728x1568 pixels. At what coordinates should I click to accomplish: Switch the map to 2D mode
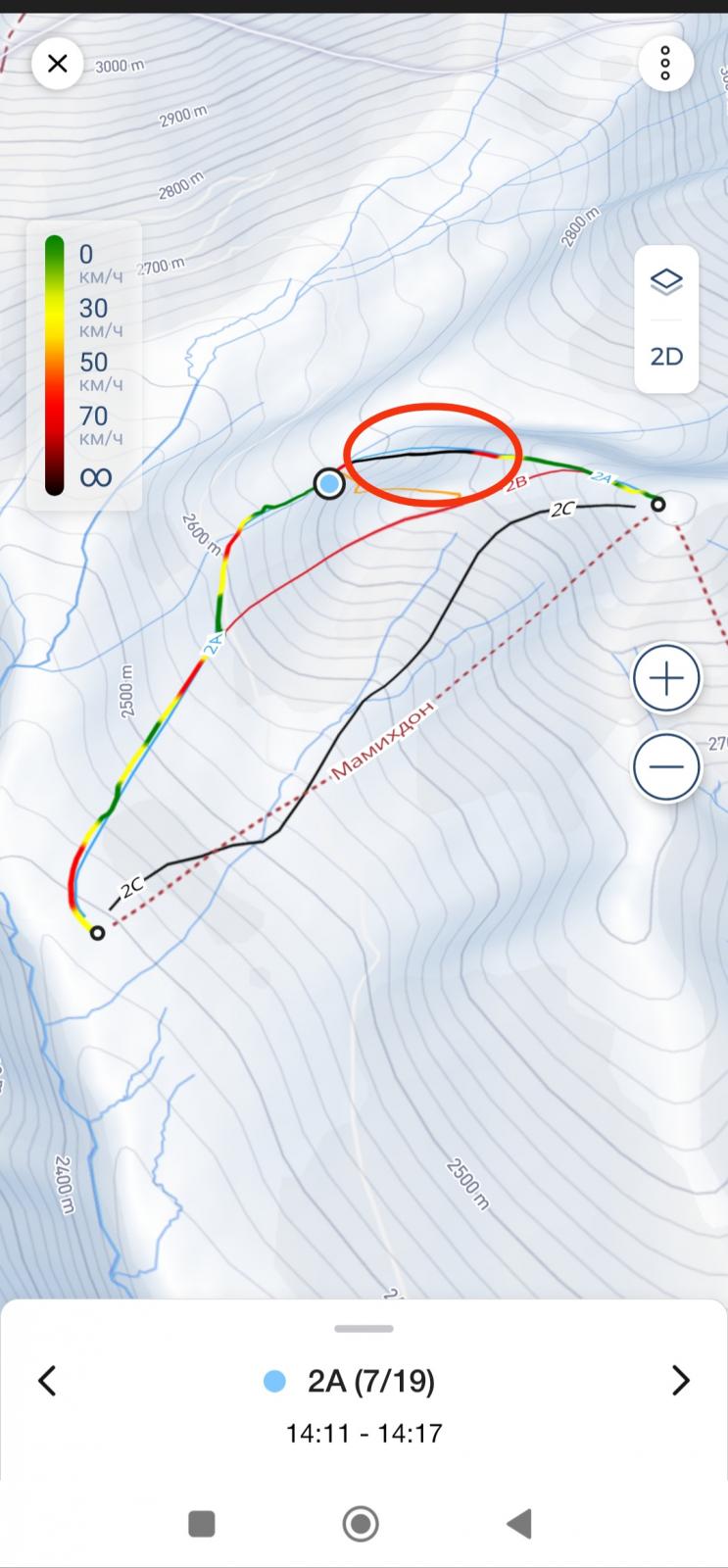[666, 356]
